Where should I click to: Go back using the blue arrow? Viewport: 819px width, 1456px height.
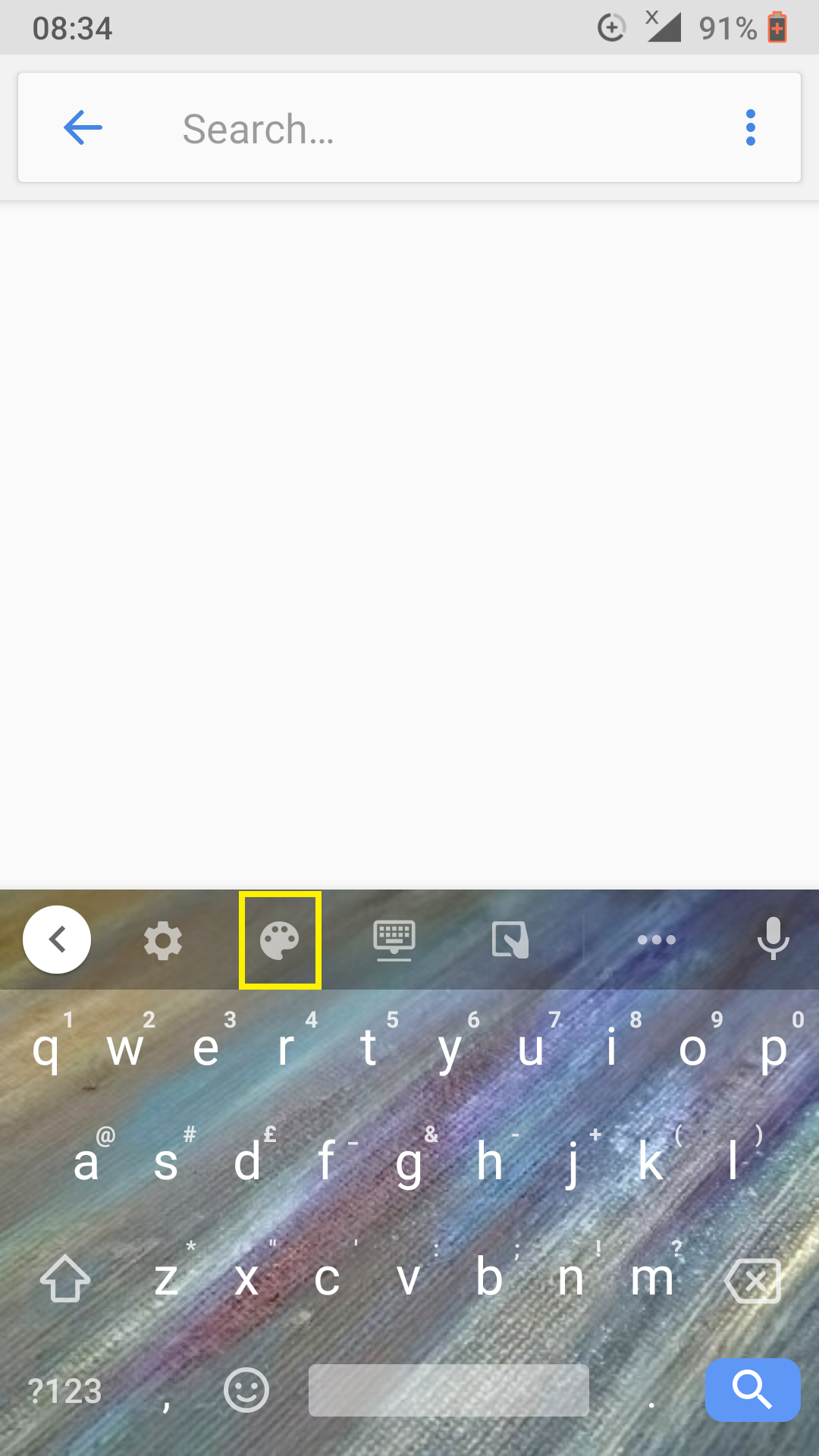83,127
